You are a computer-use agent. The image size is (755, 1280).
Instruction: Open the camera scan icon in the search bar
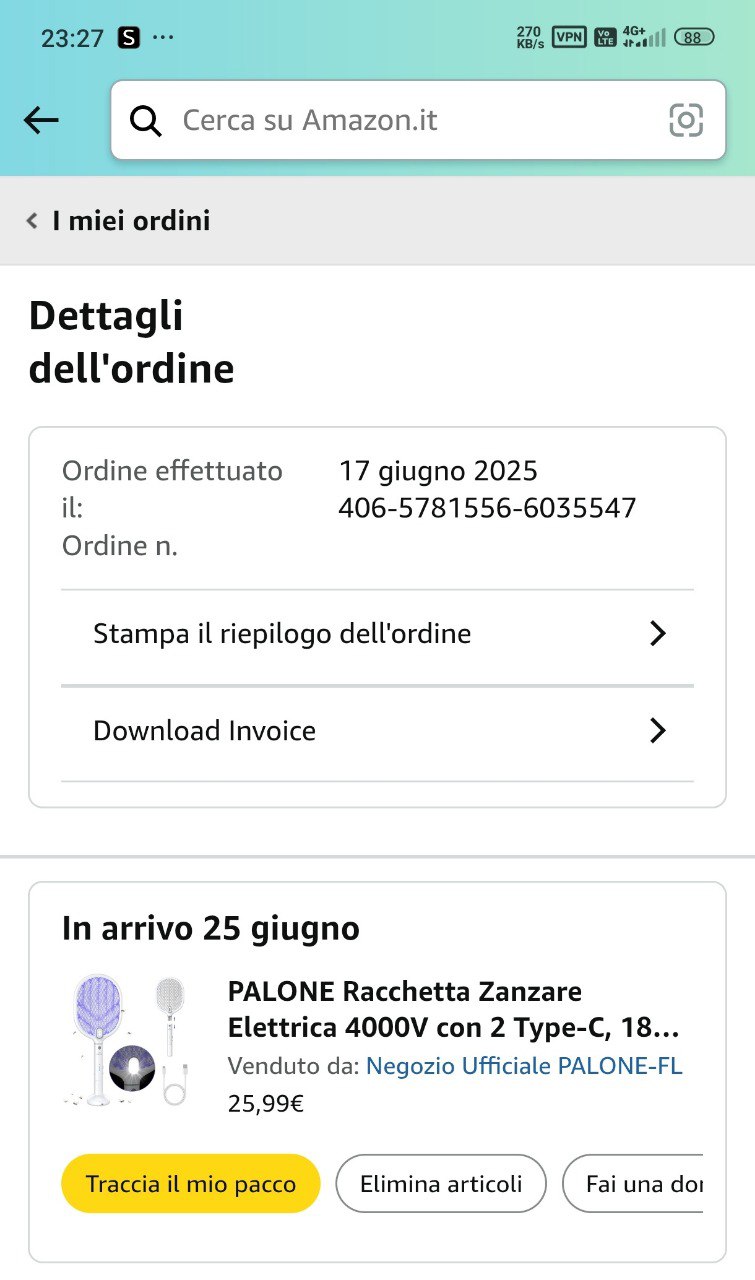pyautogui.click(x=686, y=121)
